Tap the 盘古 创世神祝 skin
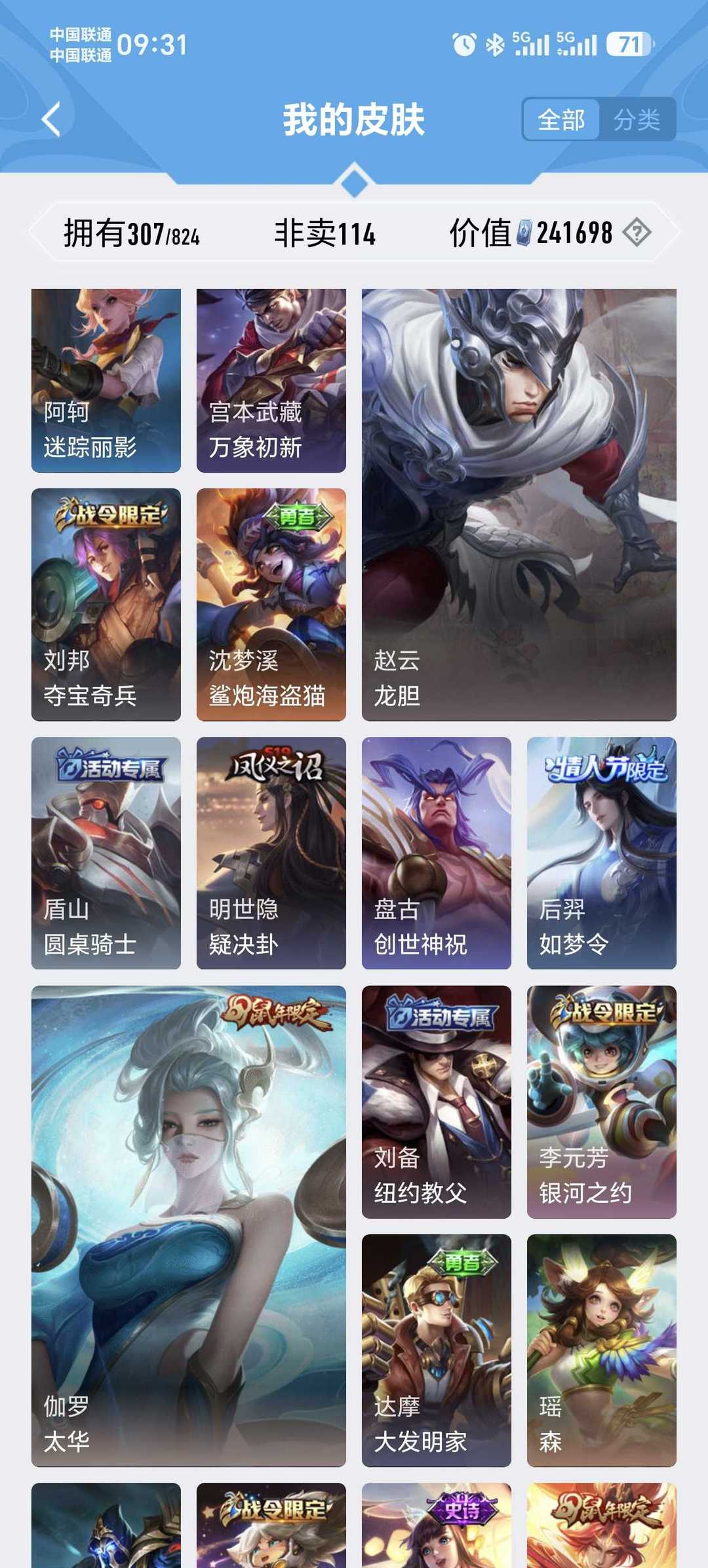 pos(437,853)
